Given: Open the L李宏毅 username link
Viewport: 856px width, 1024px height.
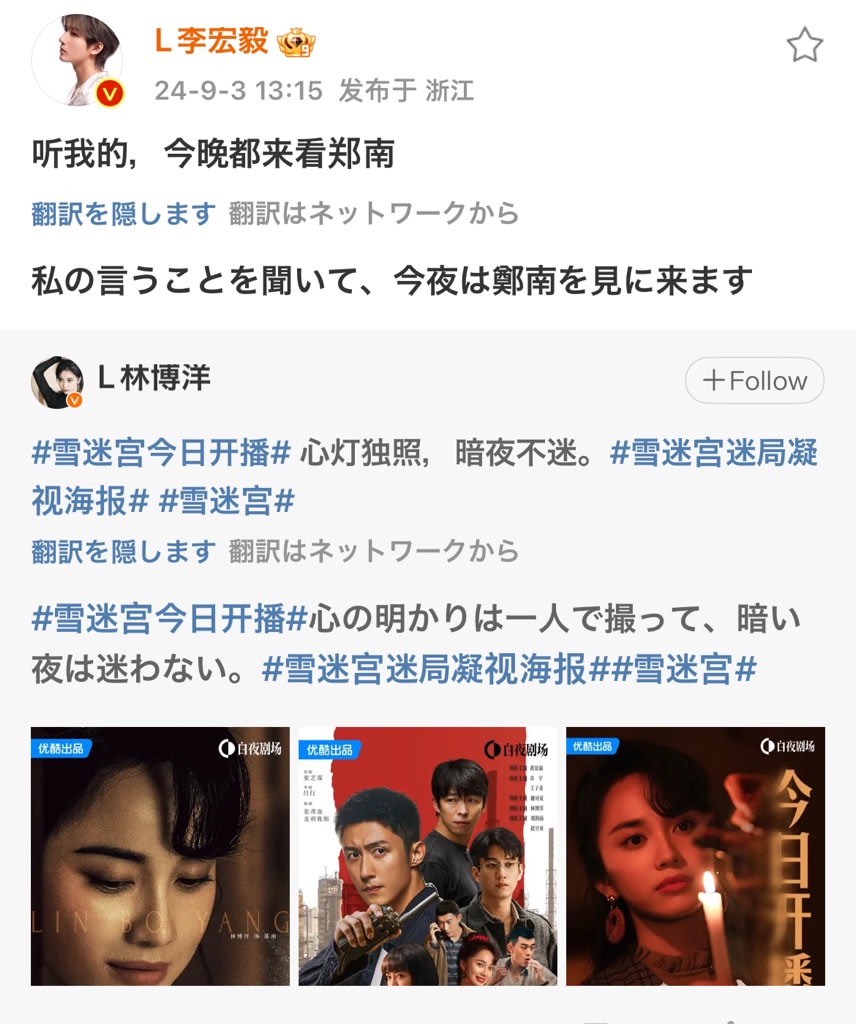Looking at the screenshot, I should 211,42.
